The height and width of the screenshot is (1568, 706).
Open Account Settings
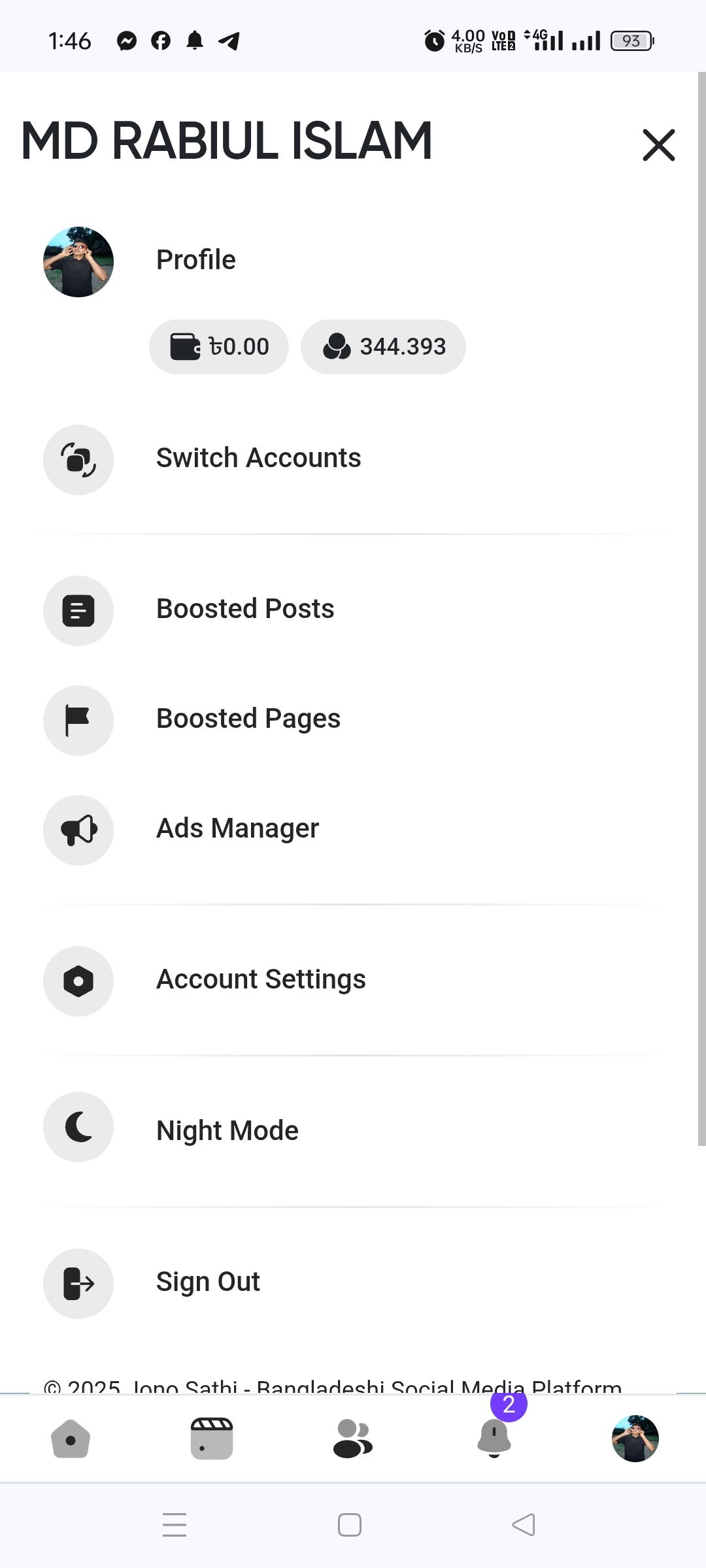(353, 981)
